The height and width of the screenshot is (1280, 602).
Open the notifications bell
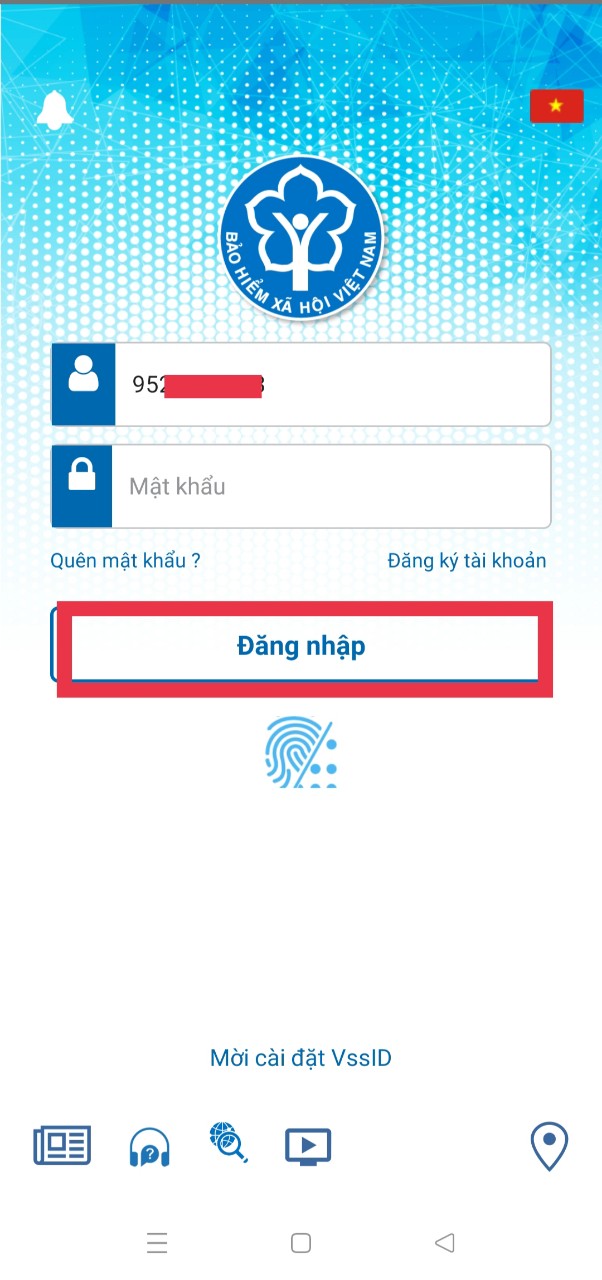coord(55,110)
